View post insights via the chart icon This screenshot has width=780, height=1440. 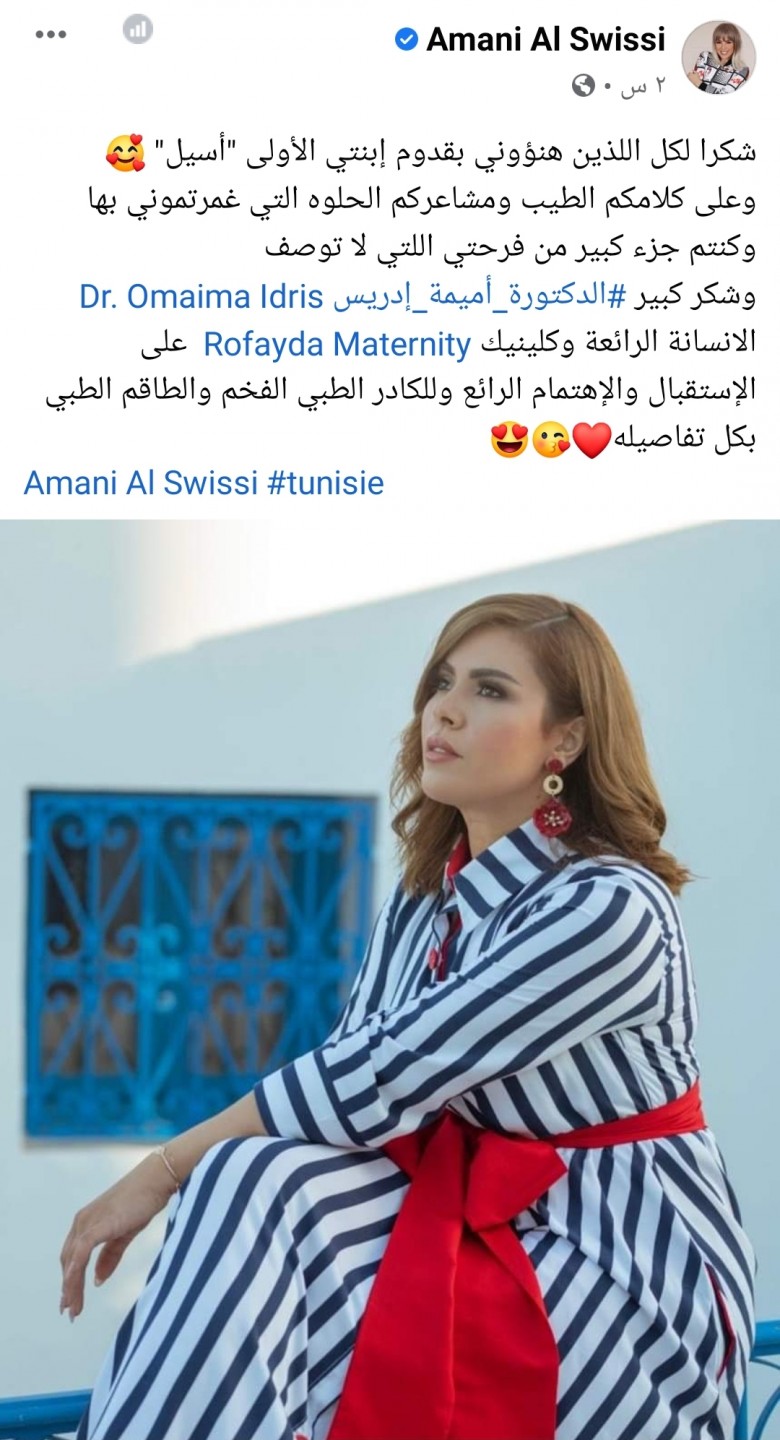click(138, 29)
